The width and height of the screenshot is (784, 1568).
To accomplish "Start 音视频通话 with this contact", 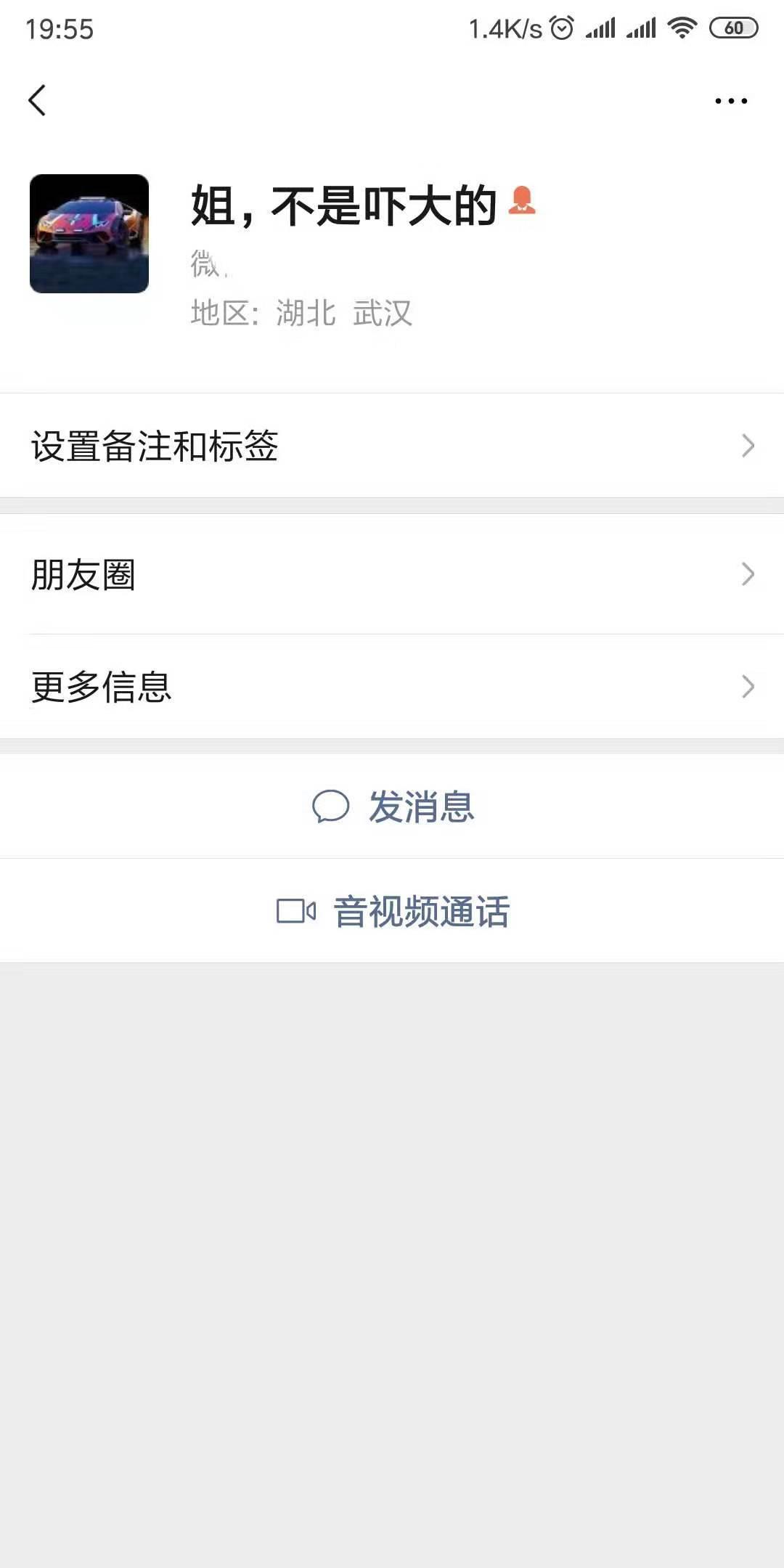I will click(x=393, y=911).
